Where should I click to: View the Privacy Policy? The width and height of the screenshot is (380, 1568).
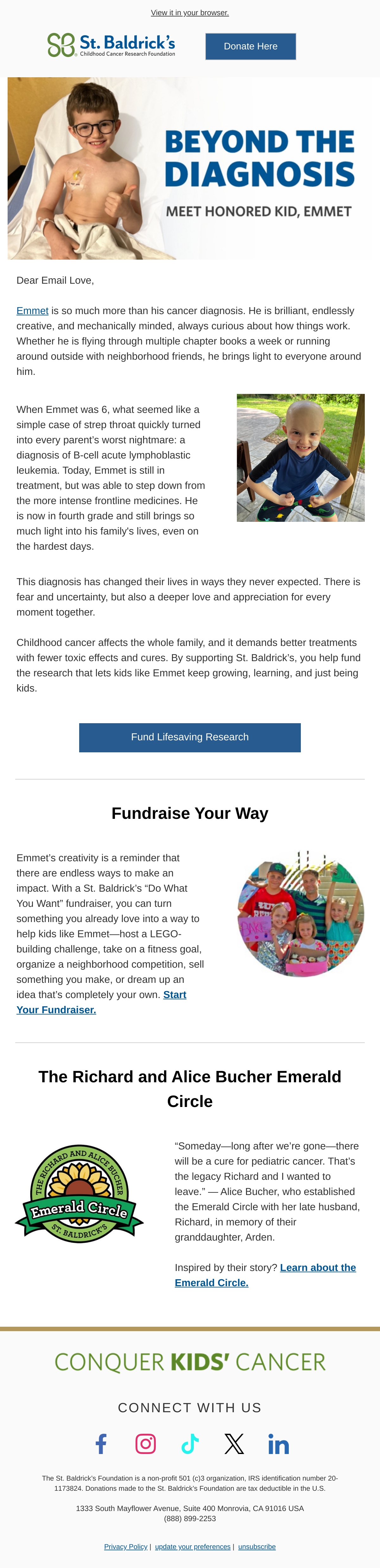point(125,1547)
